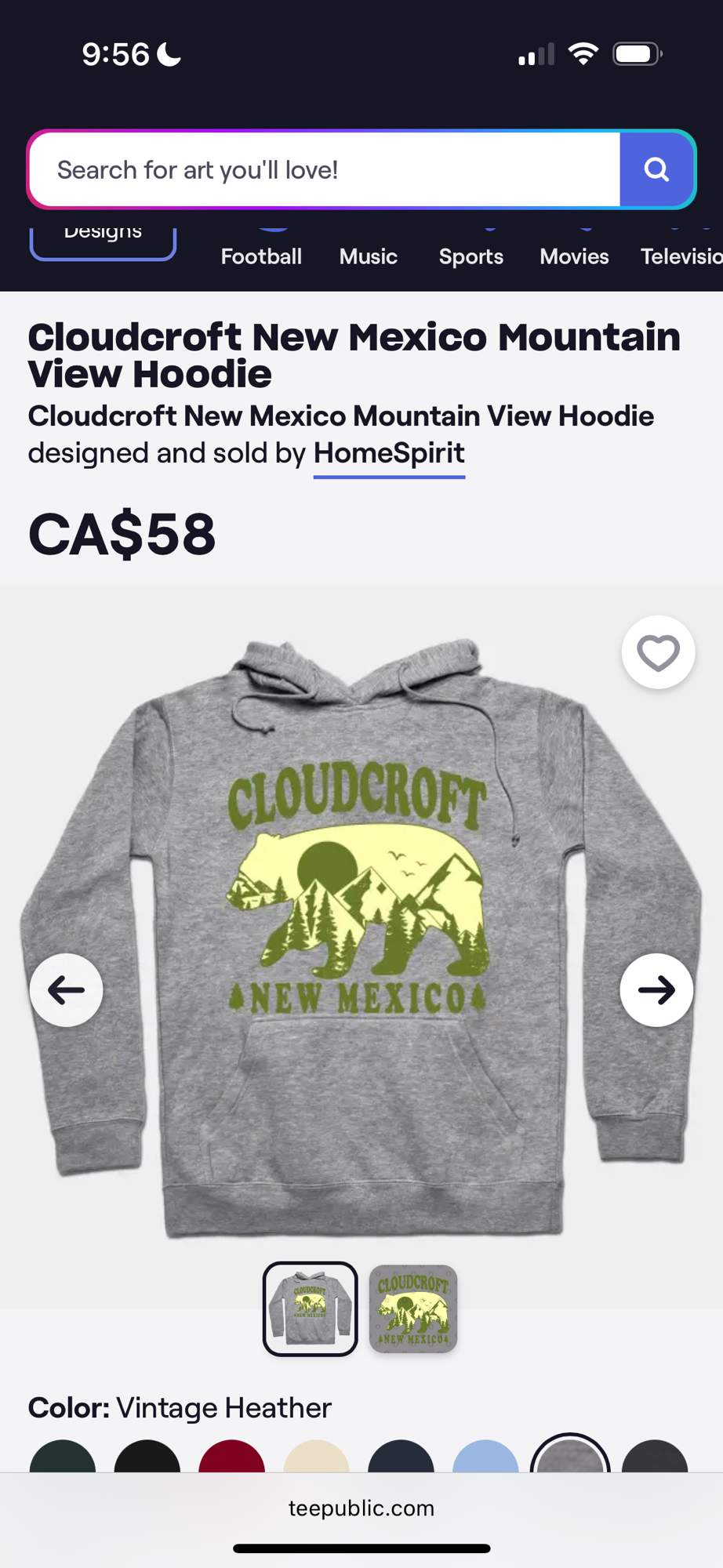The width and height of the screenshot is (723, 1568).
Task: Tap the teepublic.com address bar
Action: [x=361, y=1508]
